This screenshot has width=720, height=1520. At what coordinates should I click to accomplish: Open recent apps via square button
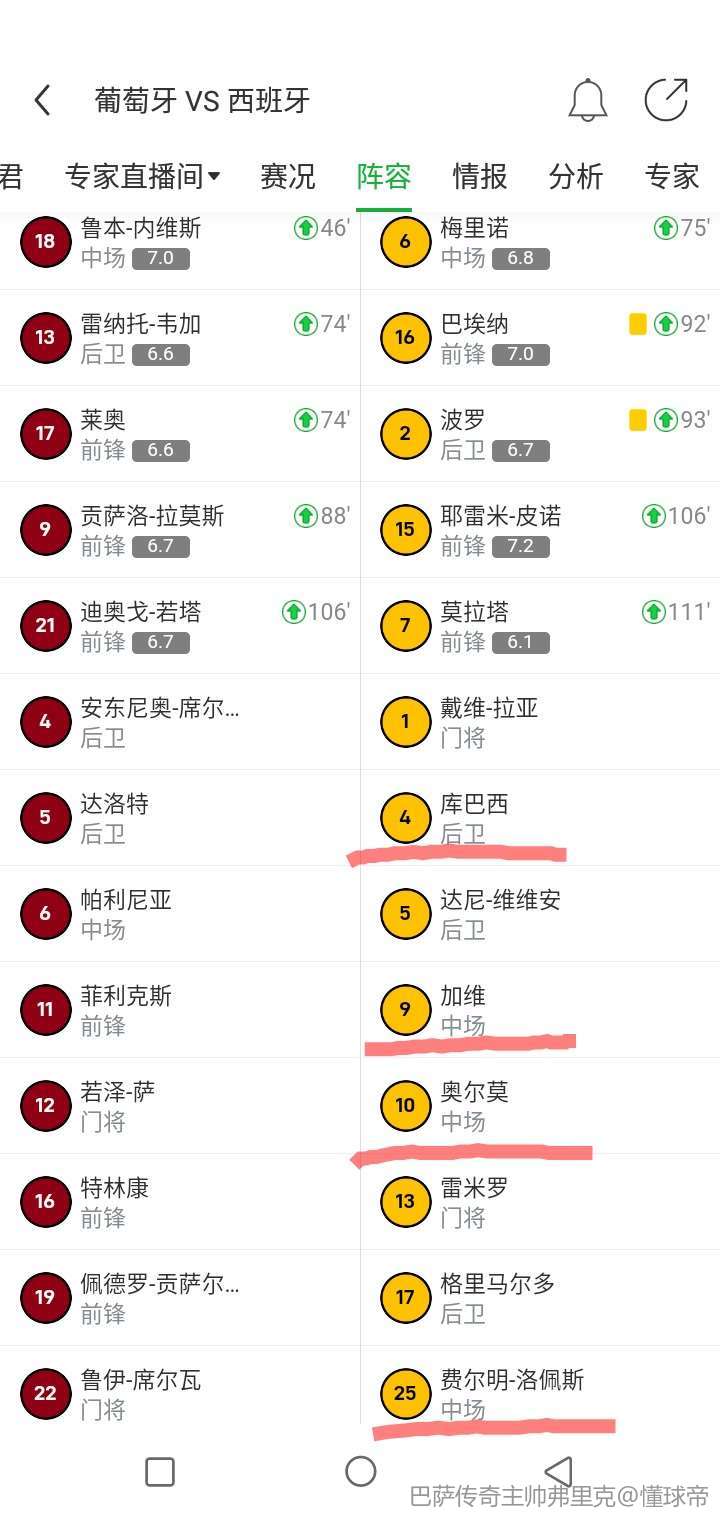[160, 1471]
